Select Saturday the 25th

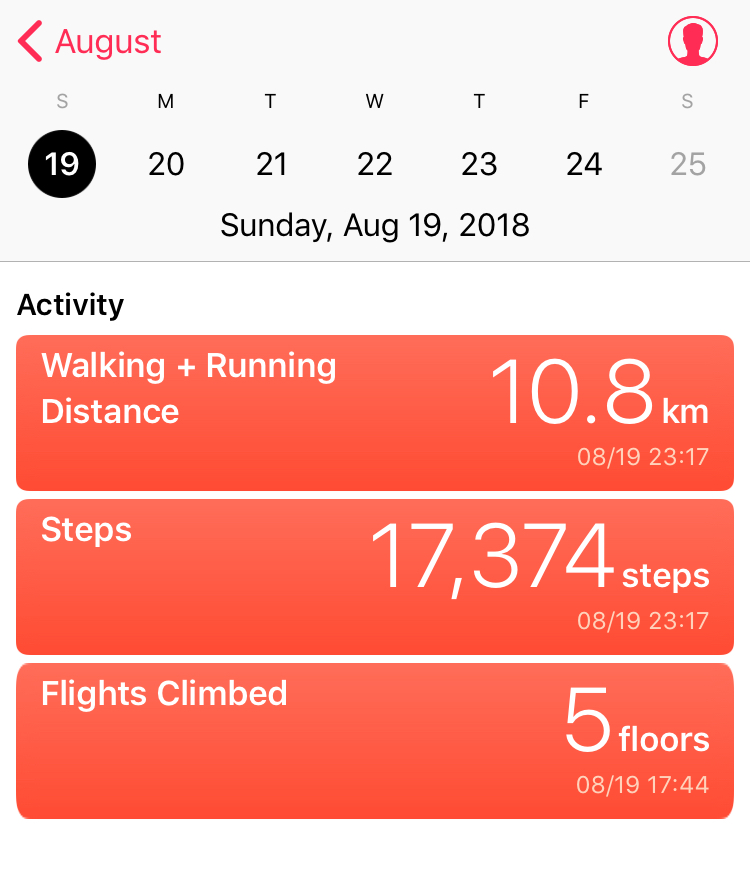point(688,164)
